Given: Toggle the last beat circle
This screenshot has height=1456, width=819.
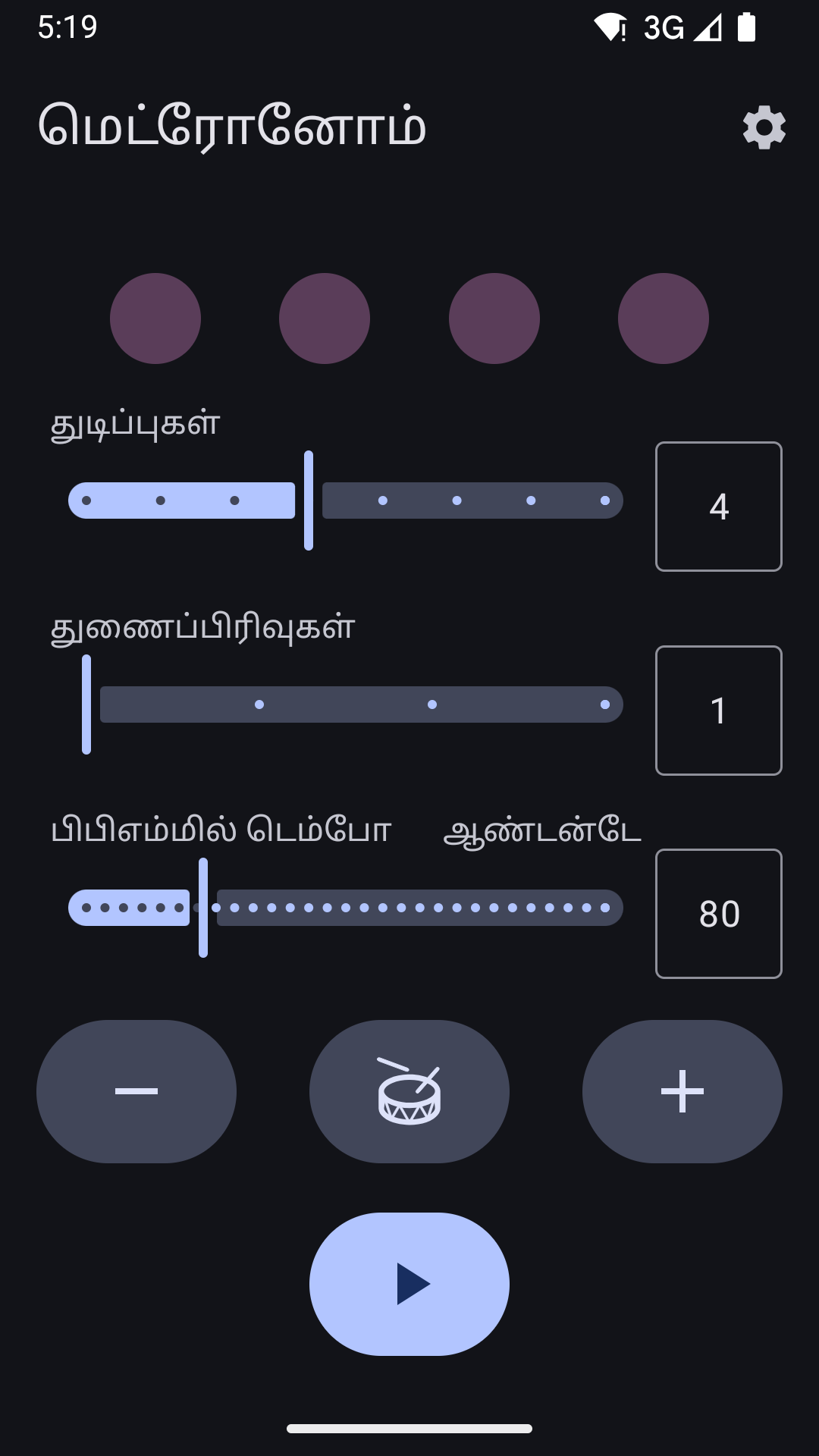Looking at the screenshot, I should tap(664, 318).
